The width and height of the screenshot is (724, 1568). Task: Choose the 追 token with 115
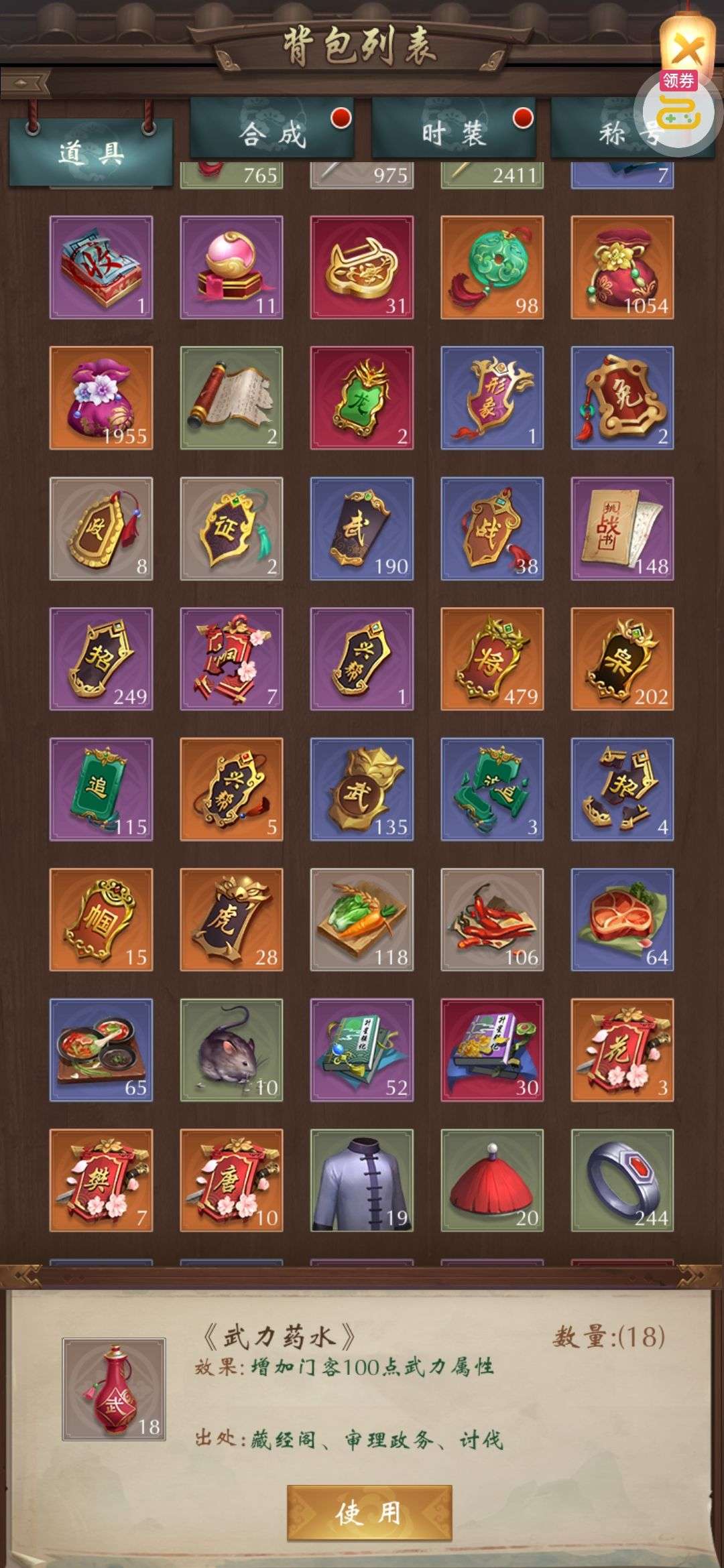coord(101,789)
